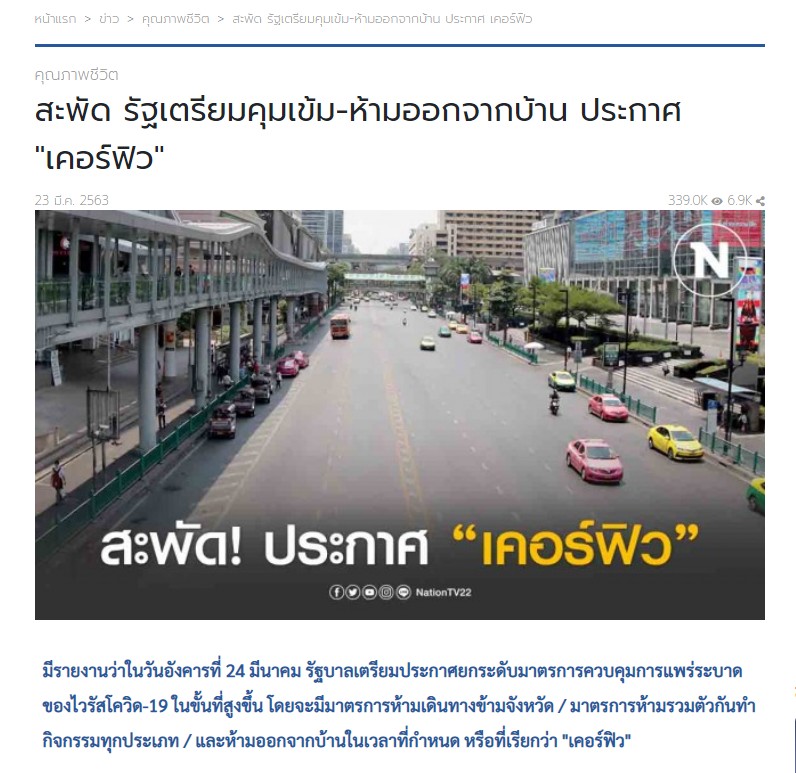Screen dimensions: 796x773
Task: Share this article via the share icon
Action: 761,201
